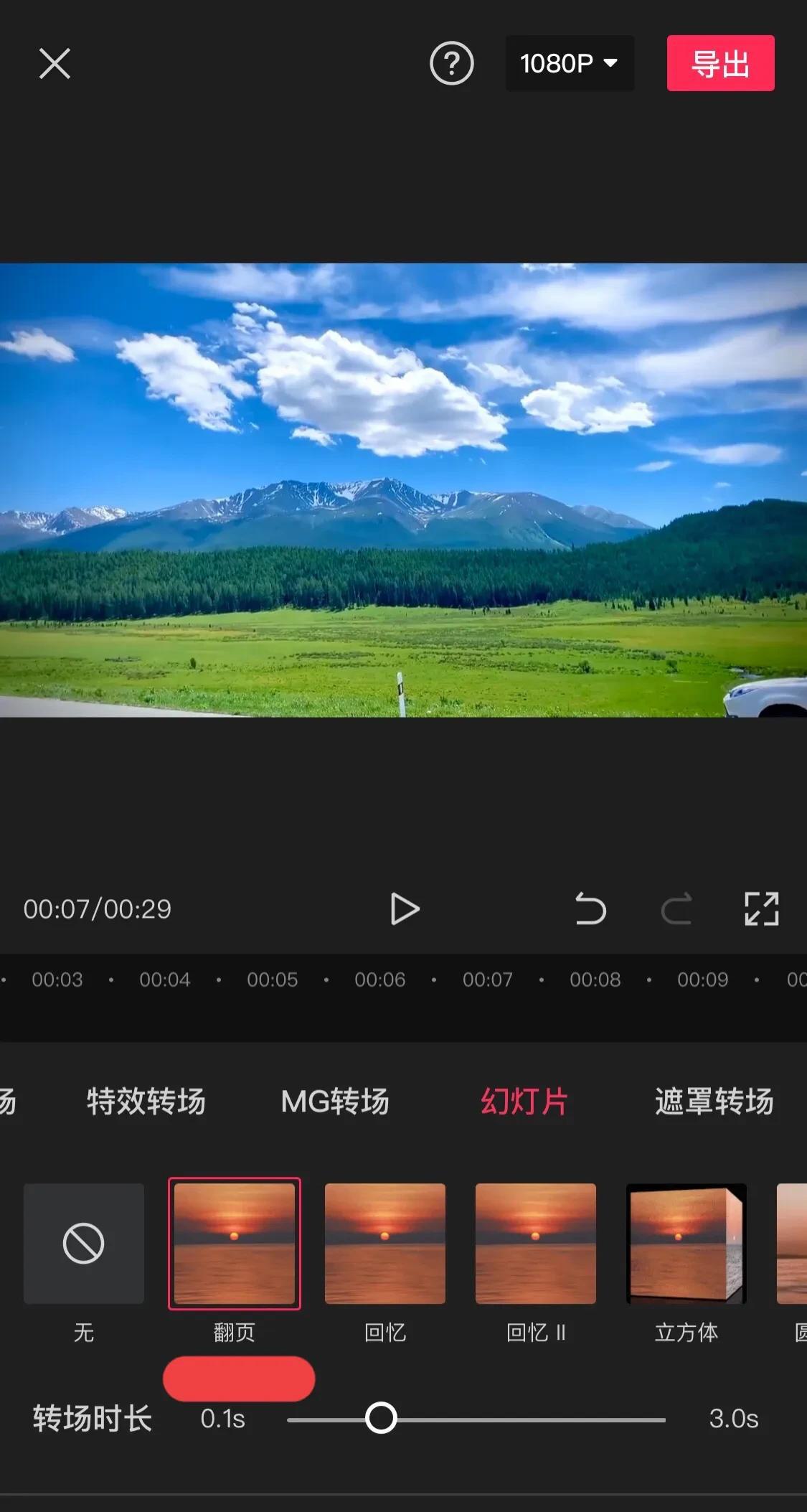
Task: Switch to the 特效转场 tab
Action: tap(146, 1102)
